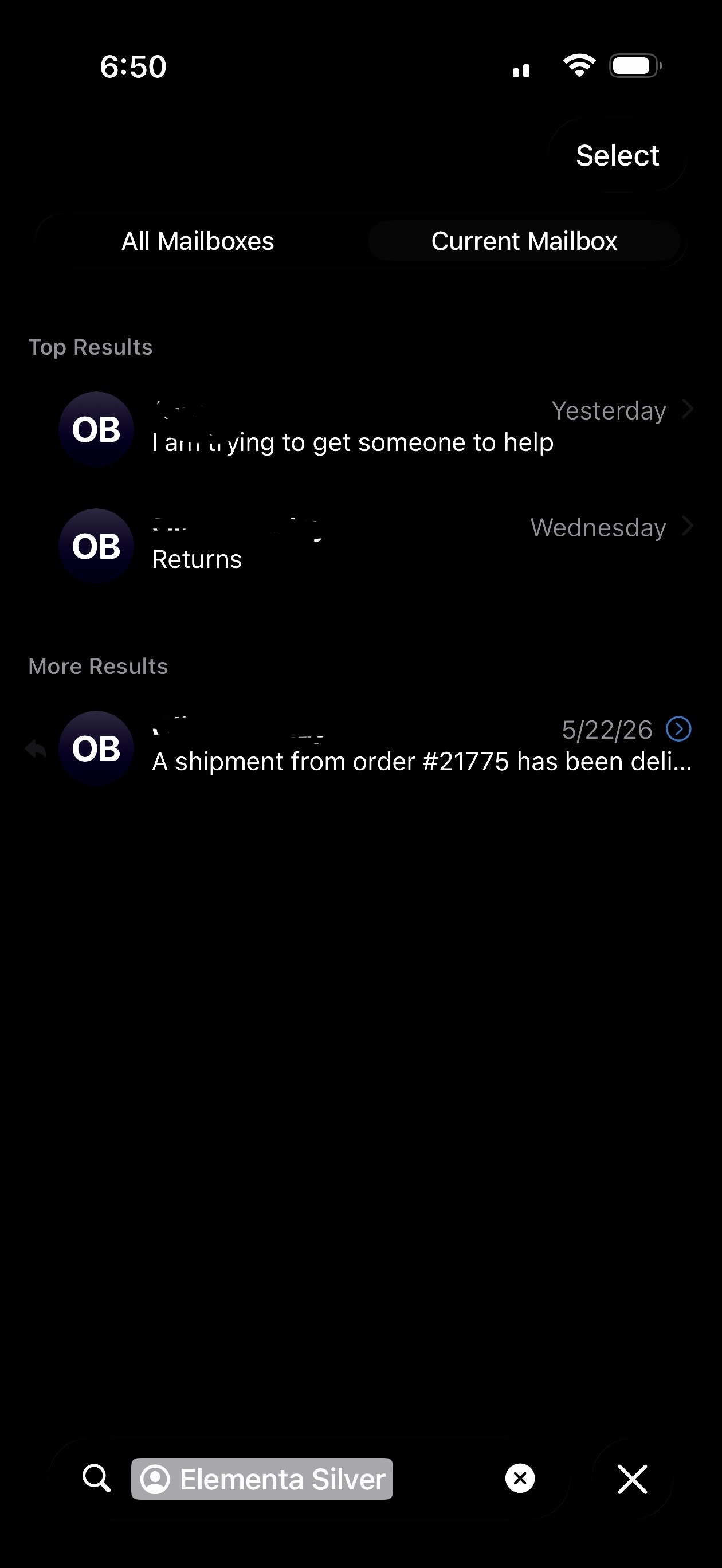Switch to Current Mailbox
This screenshot has width=722, height=1568.
524,241
